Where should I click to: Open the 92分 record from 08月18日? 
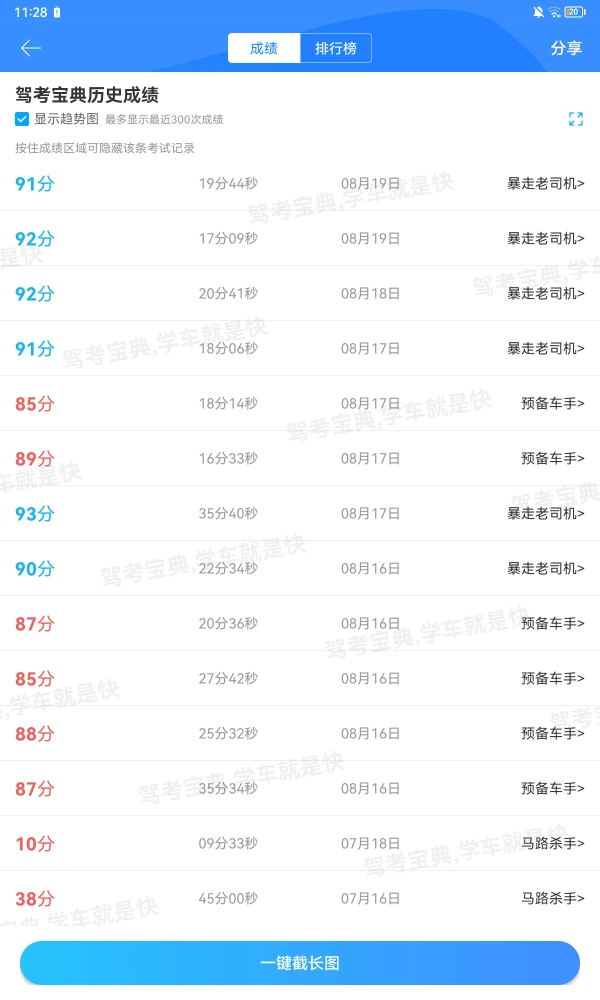pos(300,293)
